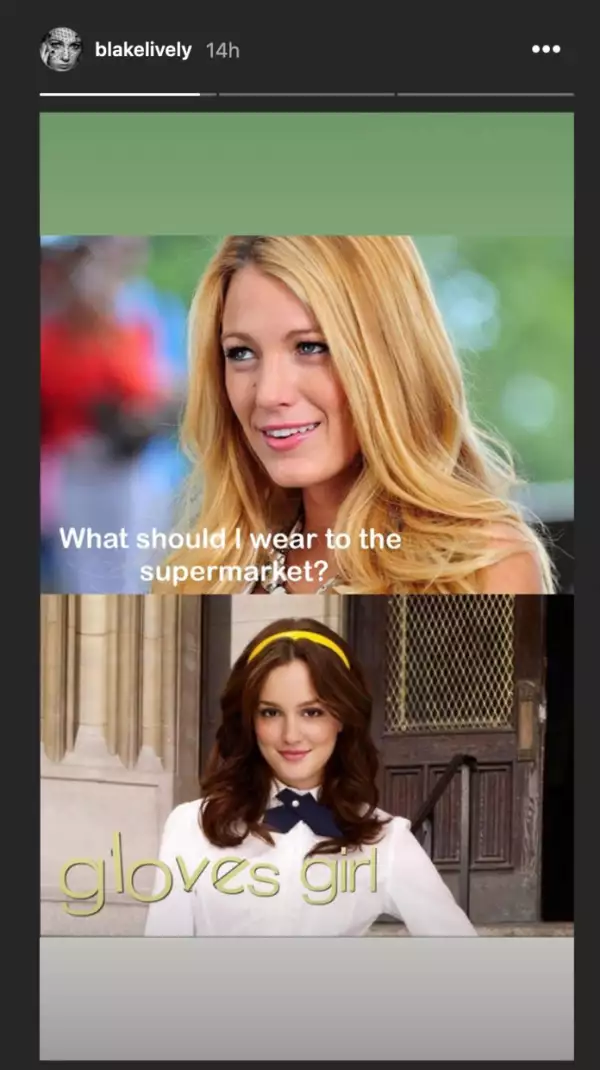Viewport: 600px width, 1070px height.
Task: Open the profile picture next to blakelively
Action: tap(61, 49)
